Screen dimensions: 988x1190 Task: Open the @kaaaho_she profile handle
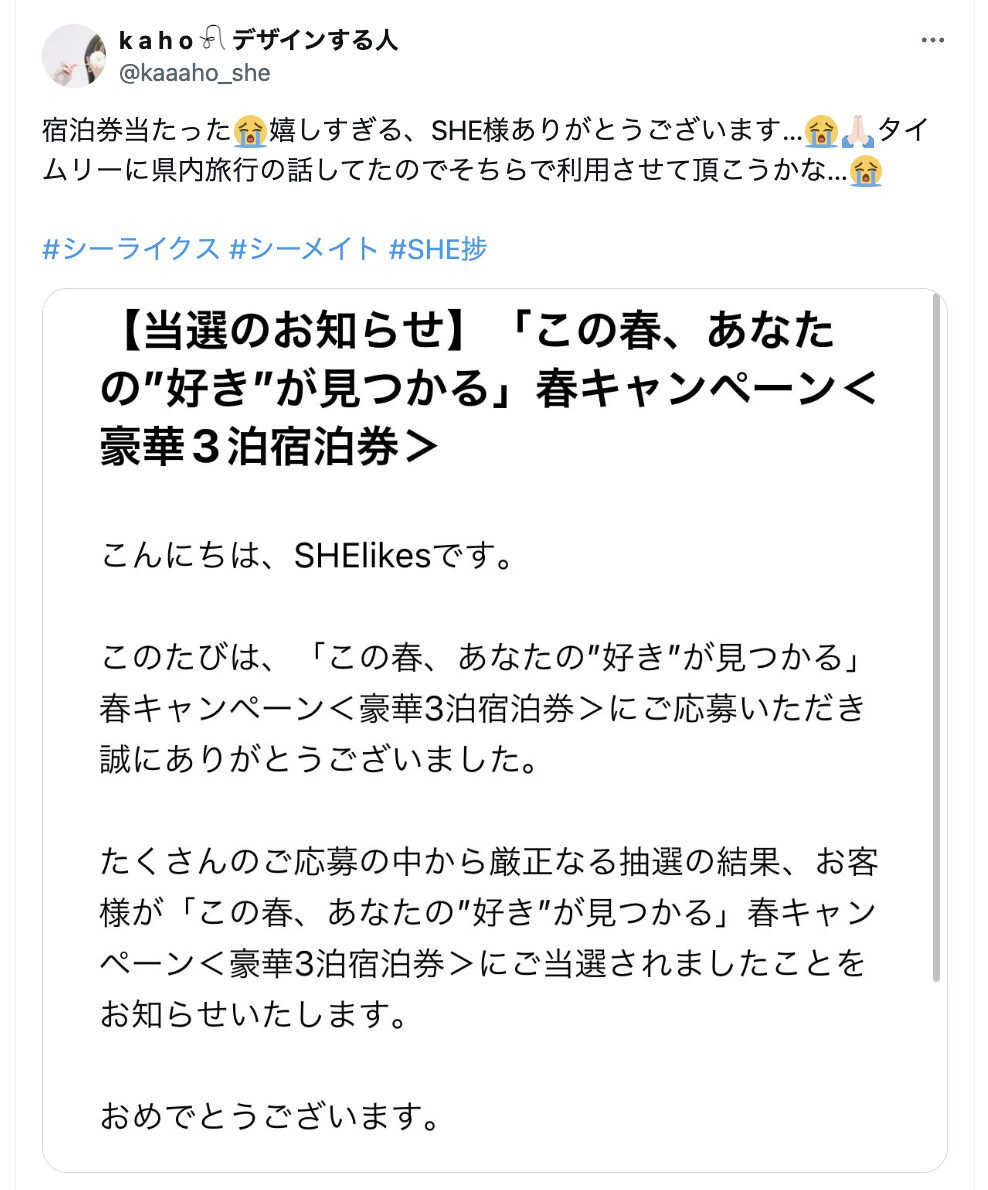coord(195,73)
